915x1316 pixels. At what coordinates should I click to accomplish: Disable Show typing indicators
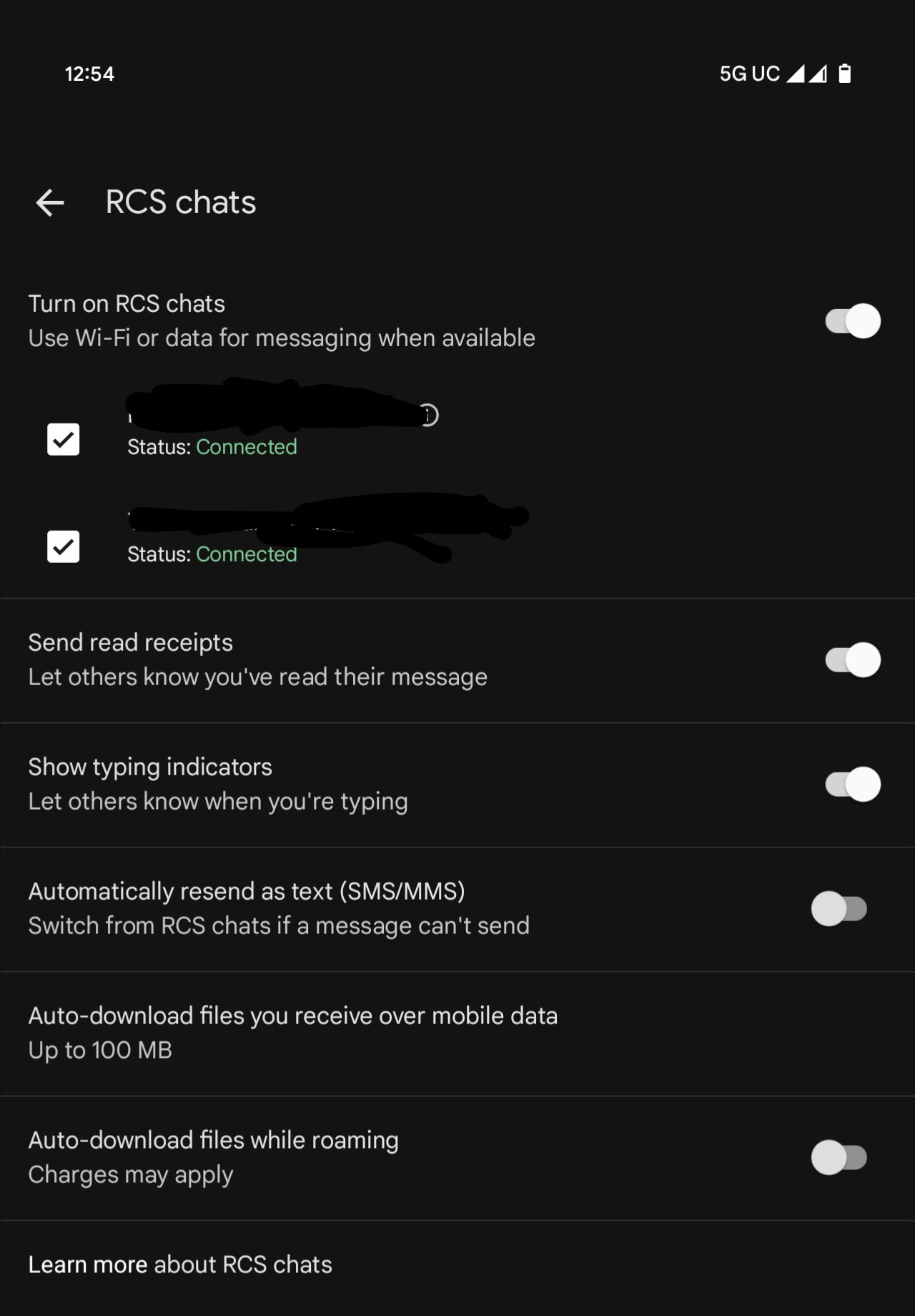[x=852, y=785]
